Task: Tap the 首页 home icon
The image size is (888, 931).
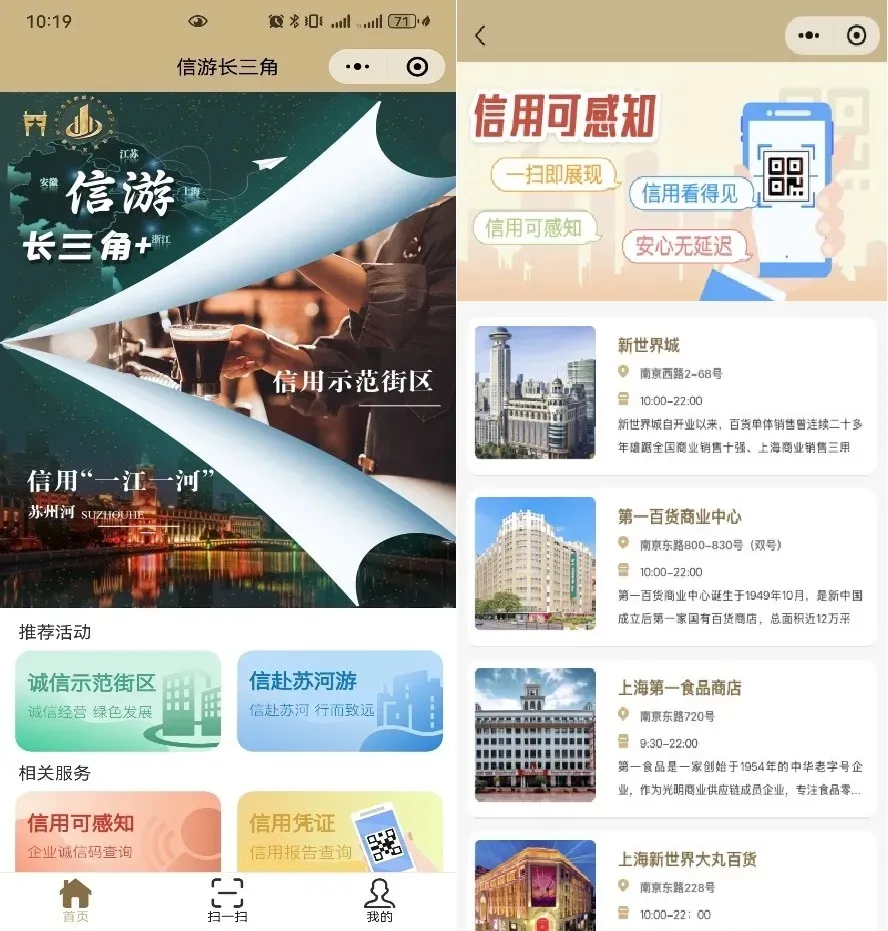Action: coord(76,895)
